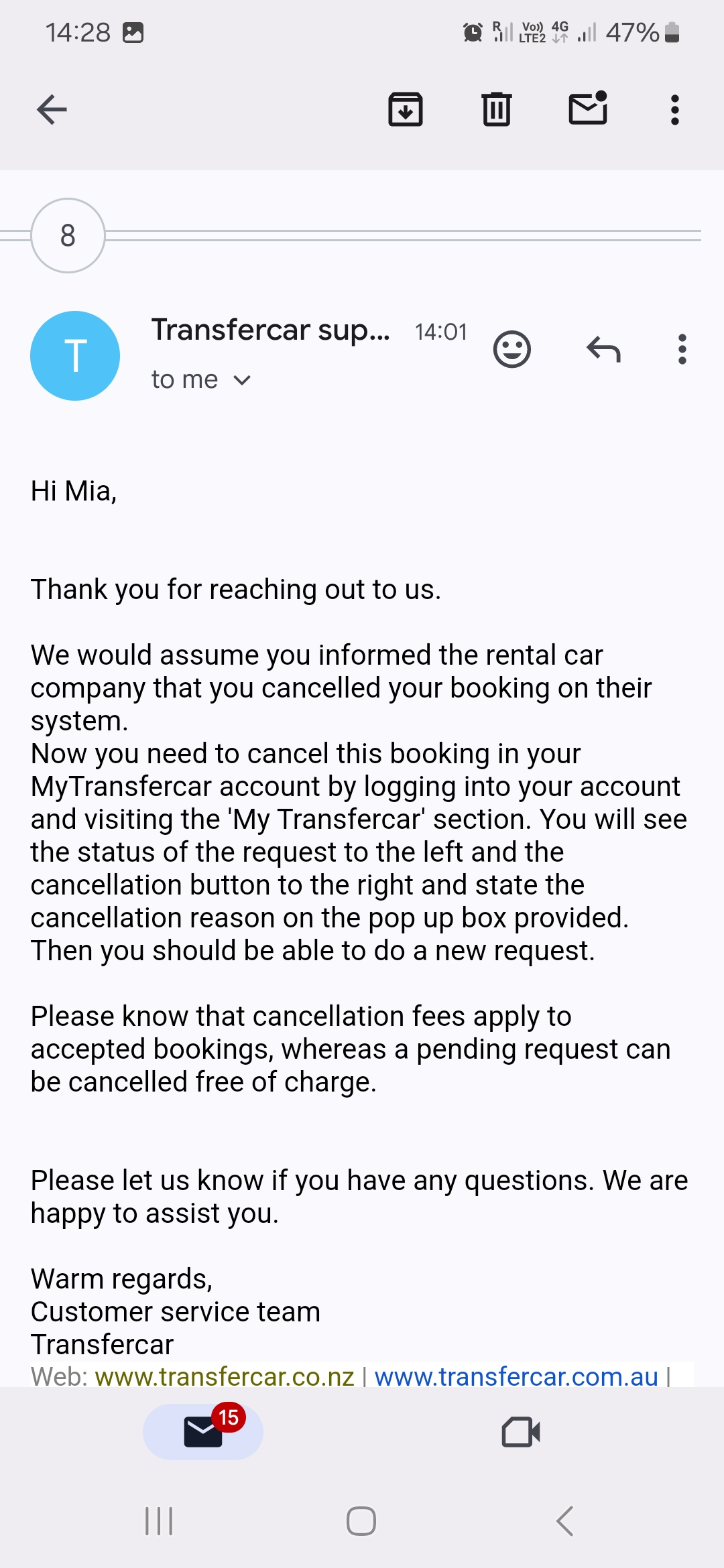Mark this email as unread
724x1568 pixels.
coord(588,109)
